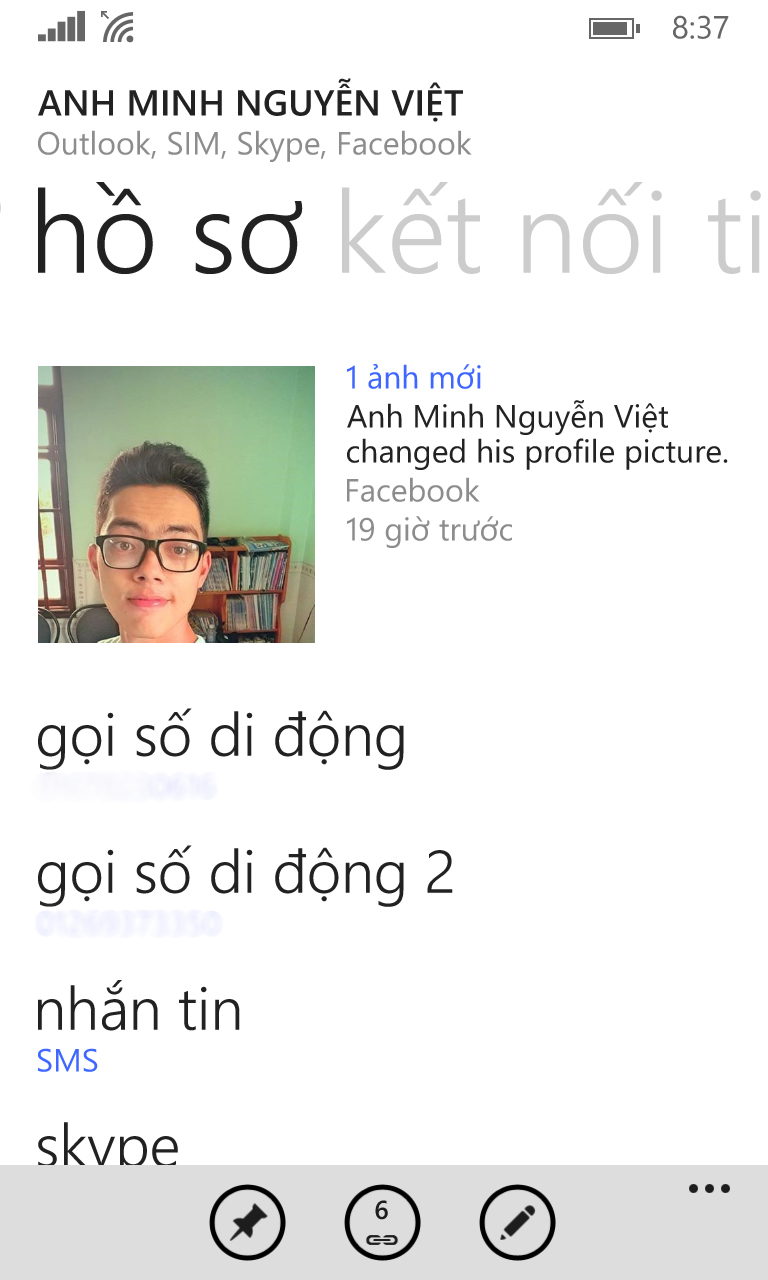Open the contact's new profile picture

coord(176,504)
